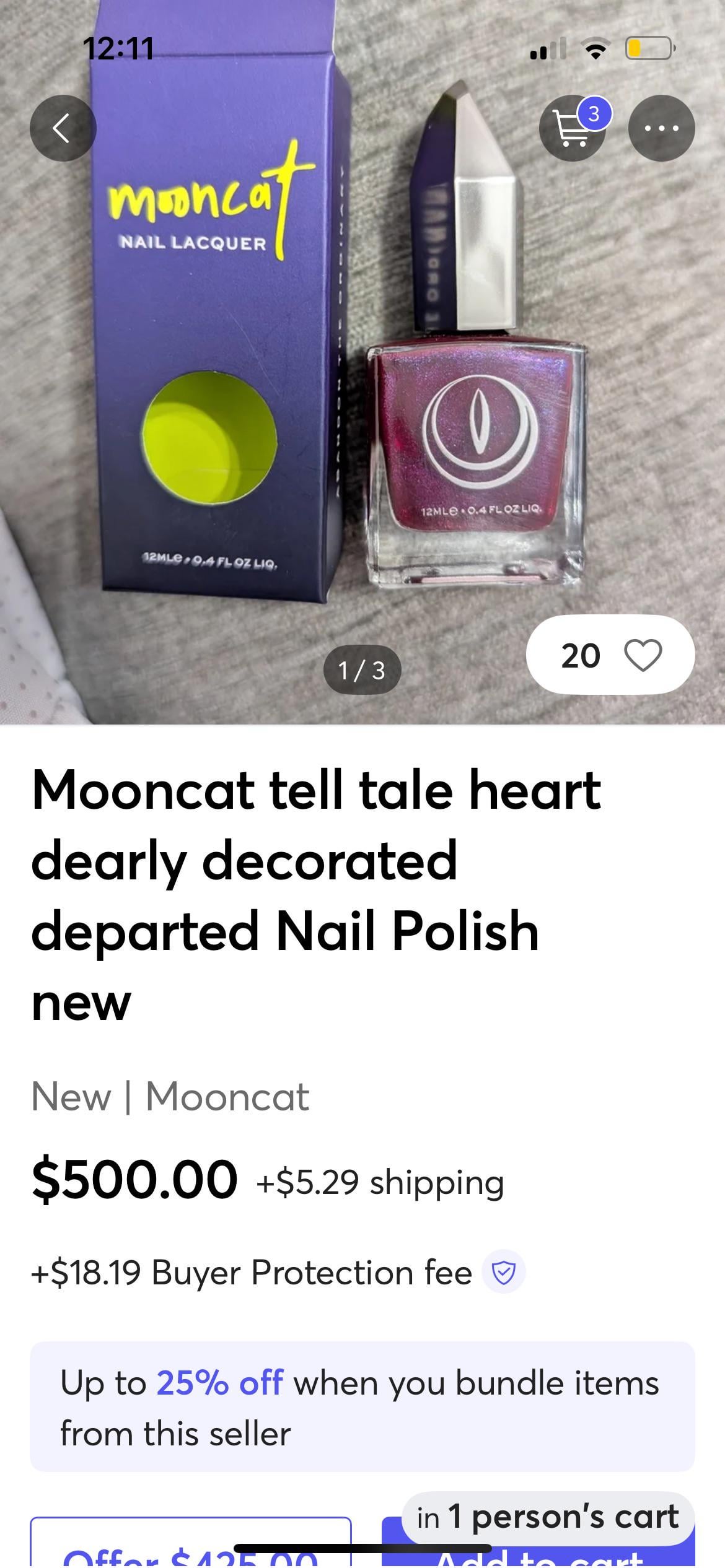This screenshot has width=725, height=1568.
Task: Tap the Buyer Protection fee shield icon
Action: point(503,1273)
